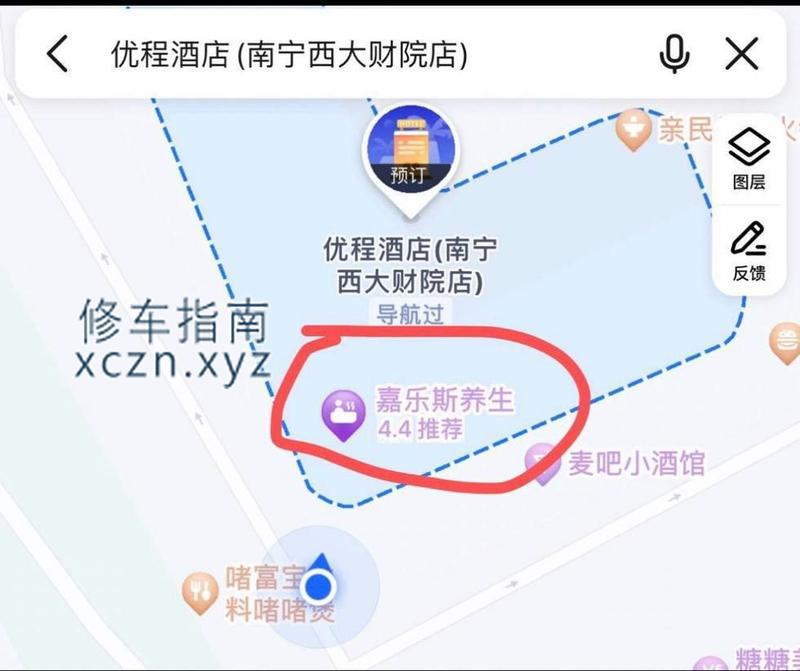Open the 图层 map layers button

748,159
